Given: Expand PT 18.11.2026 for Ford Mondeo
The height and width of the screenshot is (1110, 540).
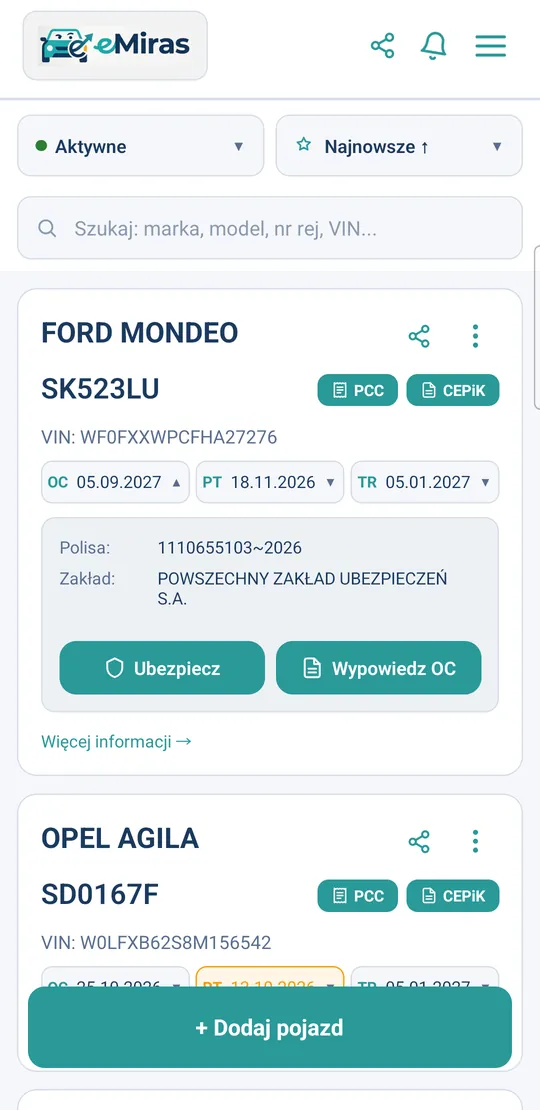Looking at the screenshot, I should click(x=270, y=482).
